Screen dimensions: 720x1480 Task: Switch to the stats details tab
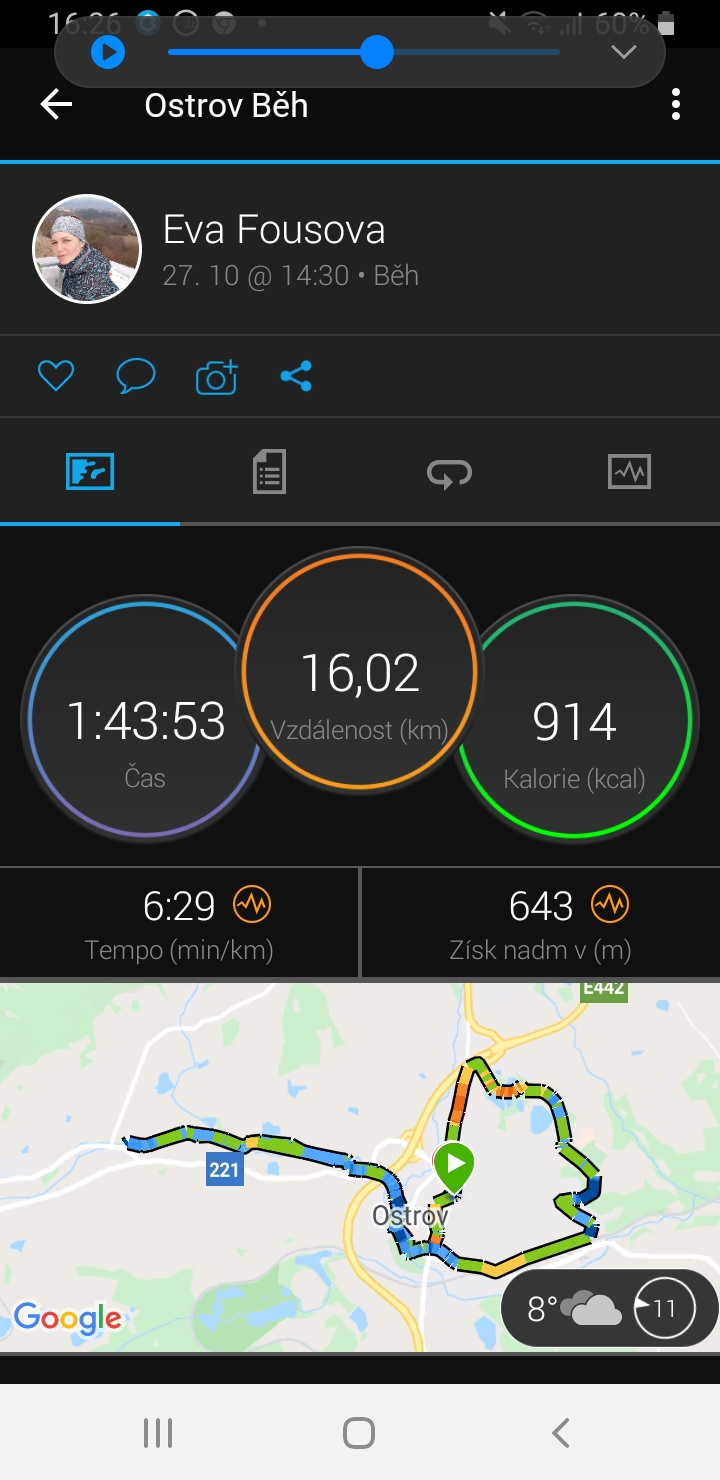pyautogui.click(x=269, y=471)
